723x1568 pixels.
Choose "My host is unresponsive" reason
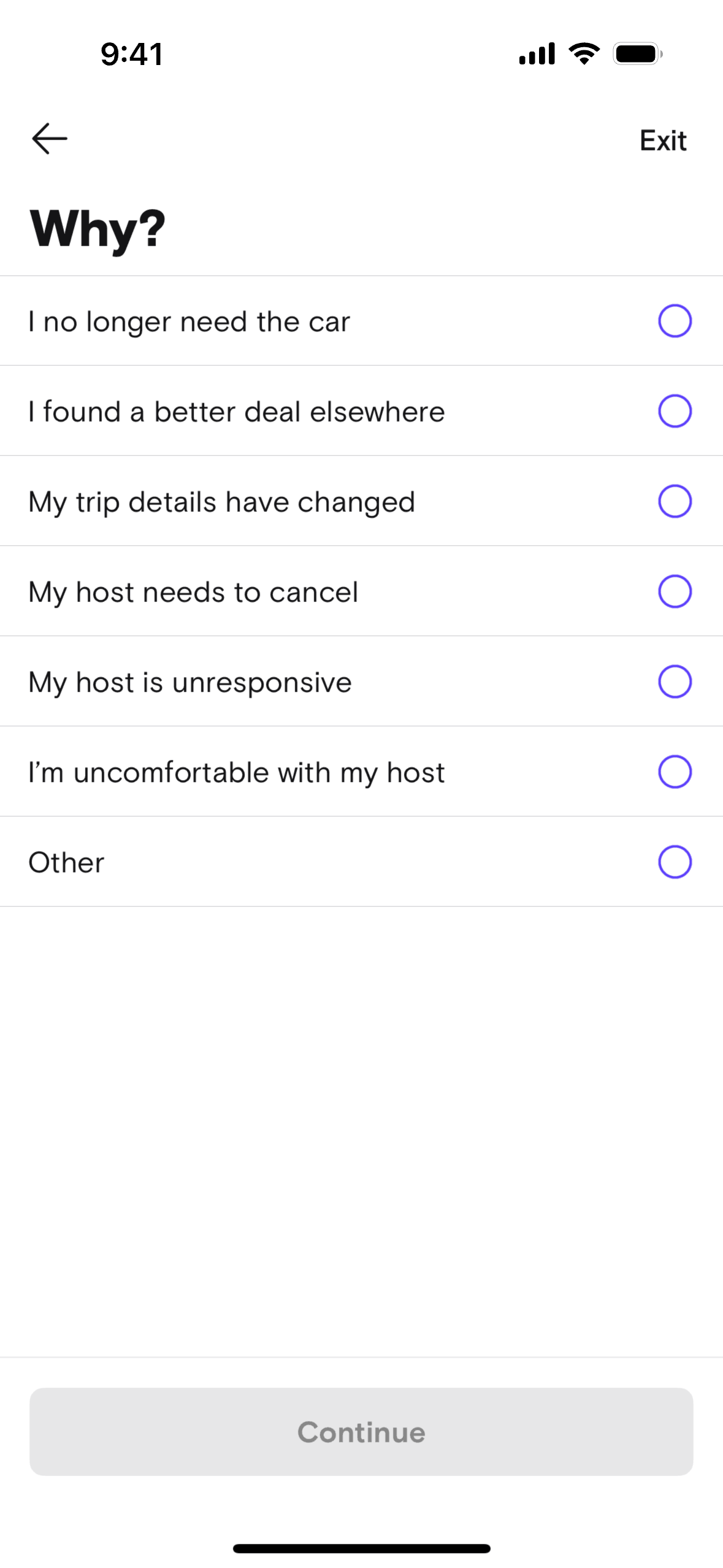click(x=675, y=682)
